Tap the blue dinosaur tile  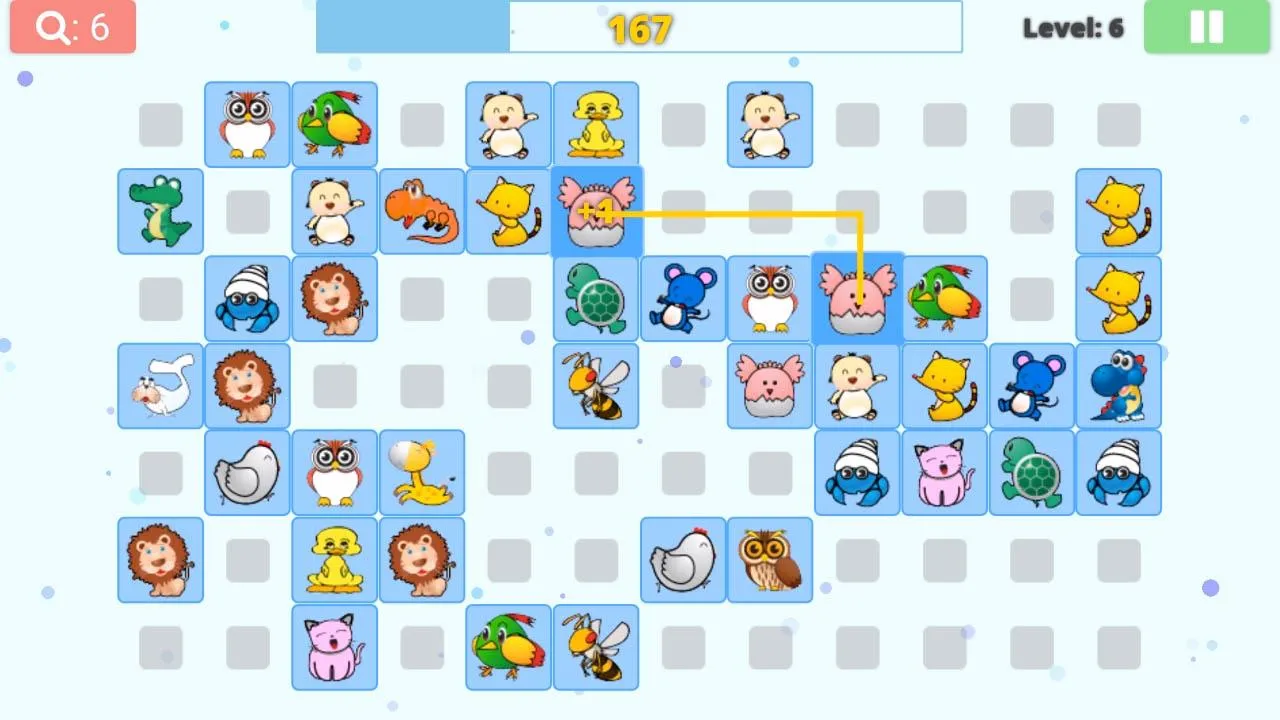(x=1118, y=386)
